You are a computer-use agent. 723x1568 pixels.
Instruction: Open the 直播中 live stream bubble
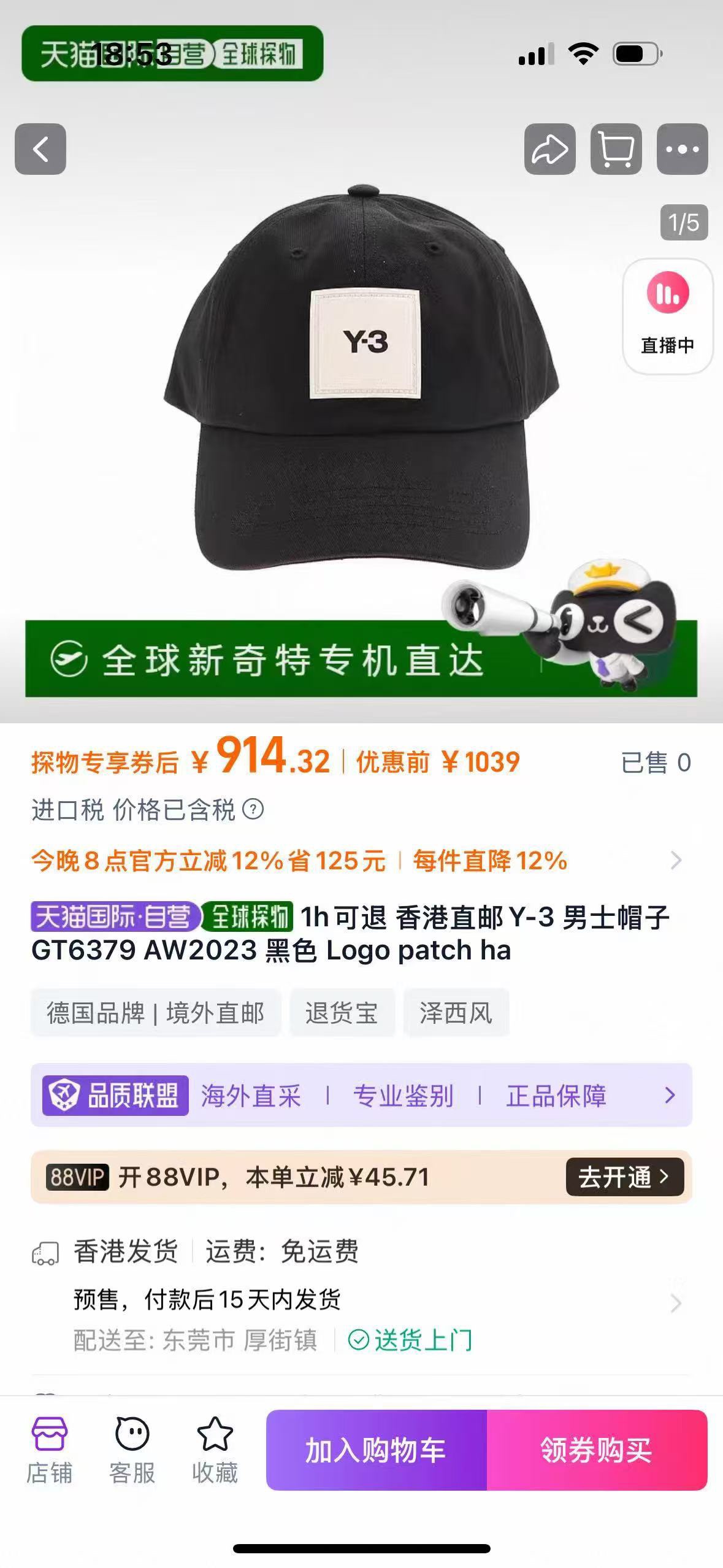click(667, 316)
